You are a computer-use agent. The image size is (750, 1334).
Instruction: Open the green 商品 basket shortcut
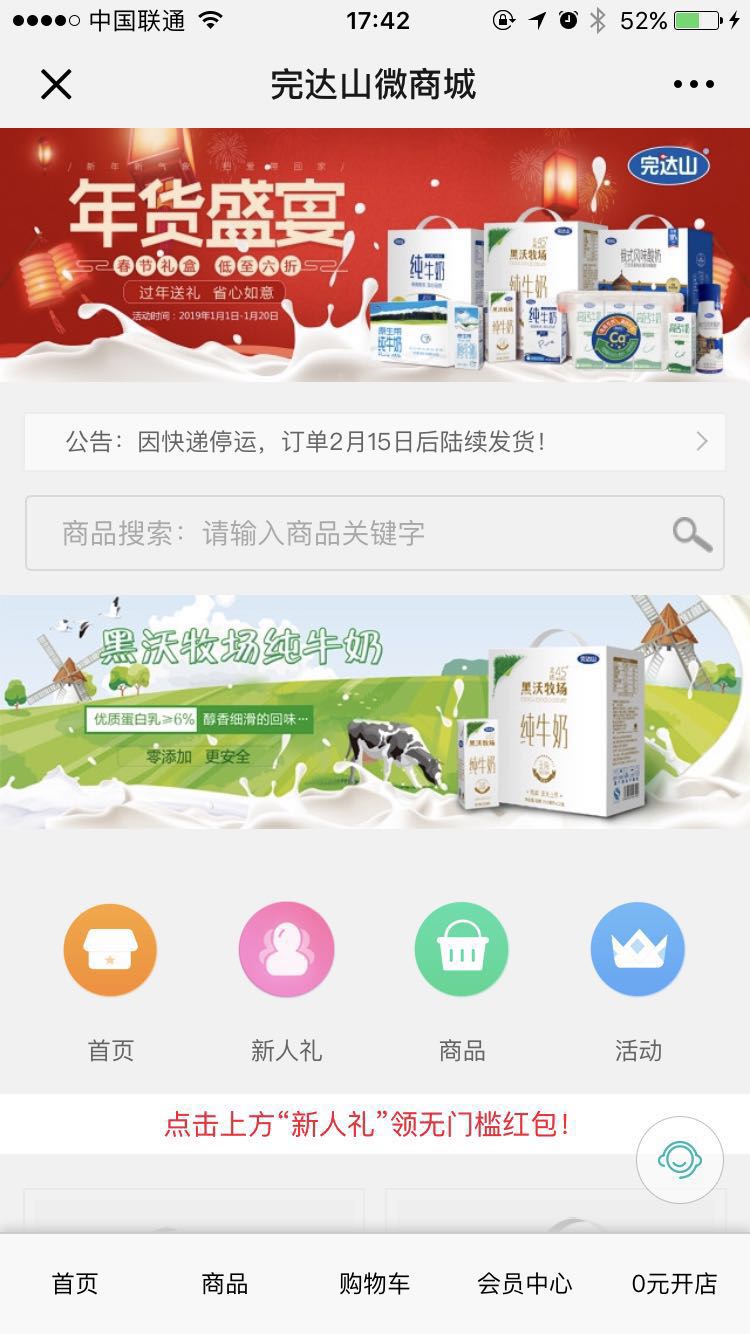(x=462, y=950)
